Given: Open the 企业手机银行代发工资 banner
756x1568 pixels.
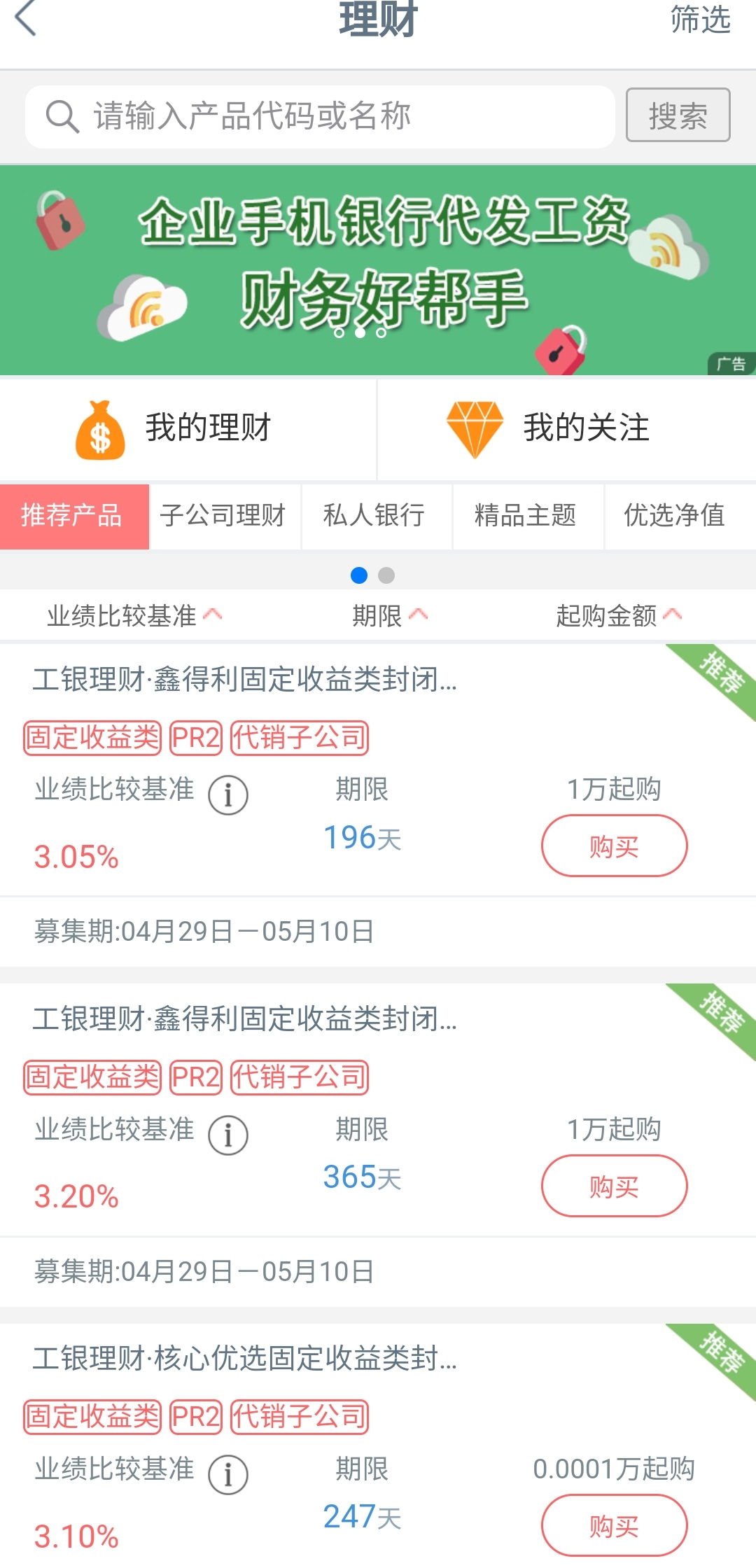Looking at the screenshot, I should point(378,270).
